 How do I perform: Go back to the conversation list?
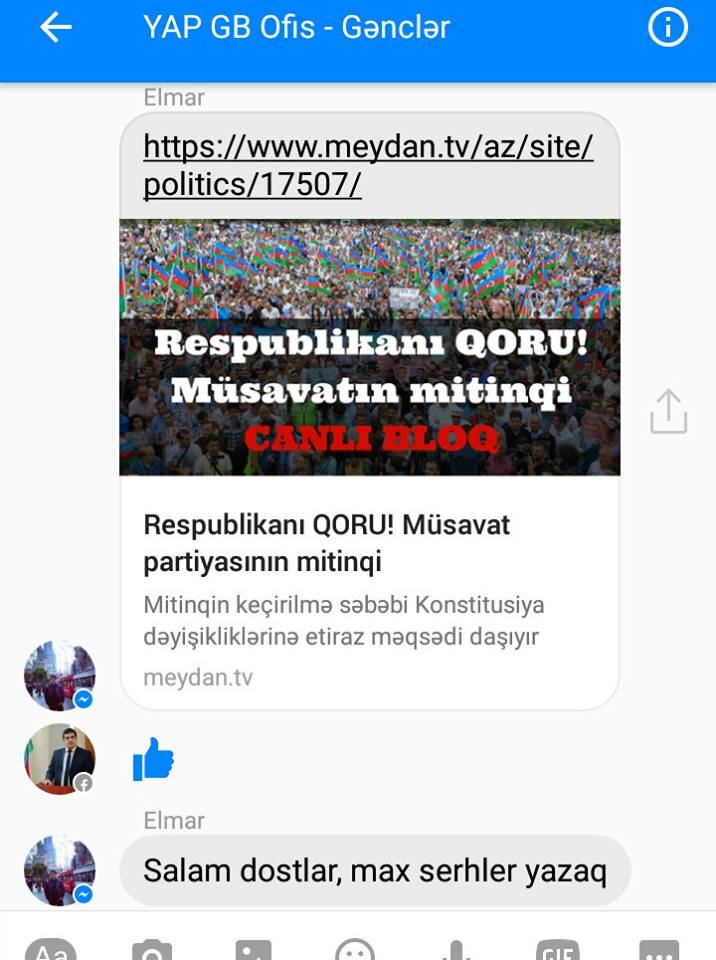coord(56,28)
